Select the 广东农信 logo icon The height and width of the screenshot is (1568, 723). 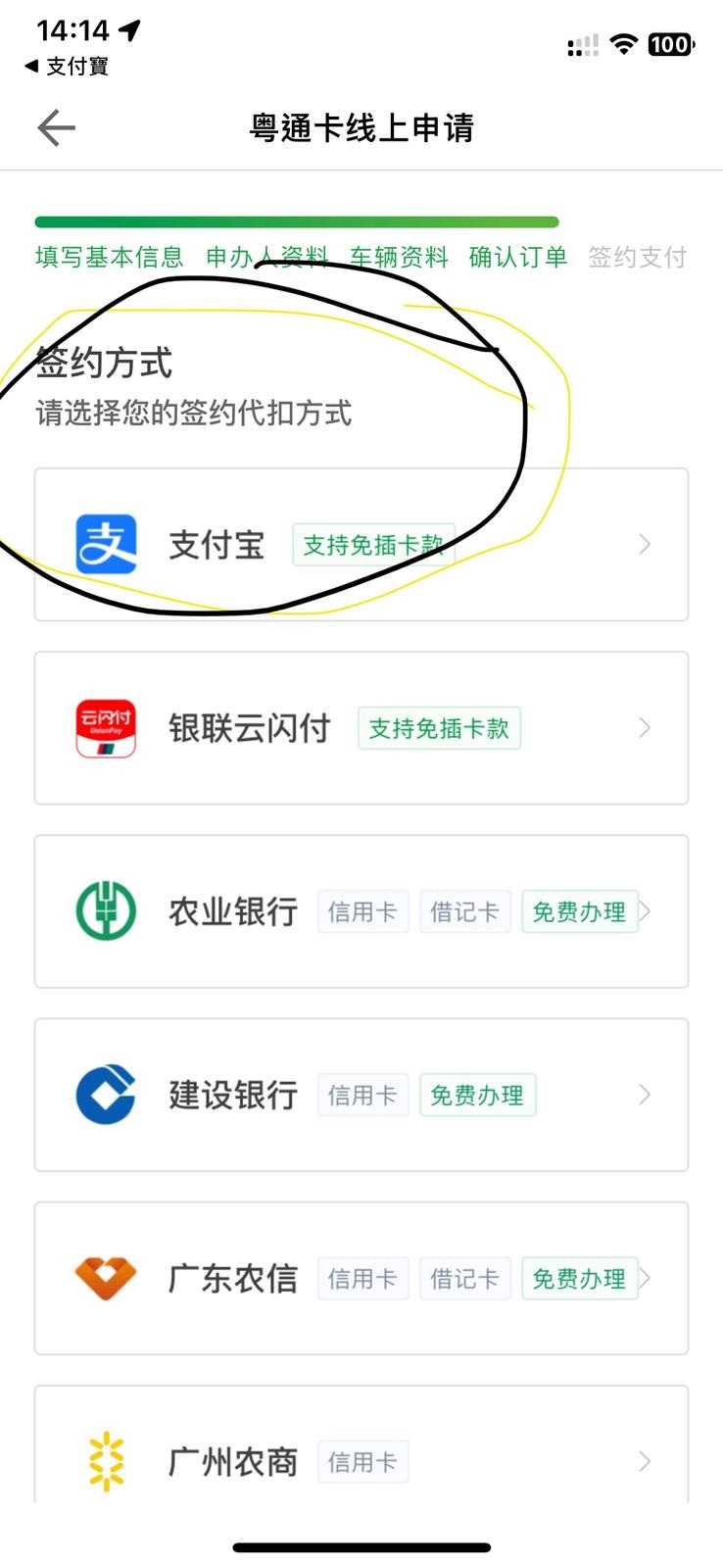(x=105, y=1277)
